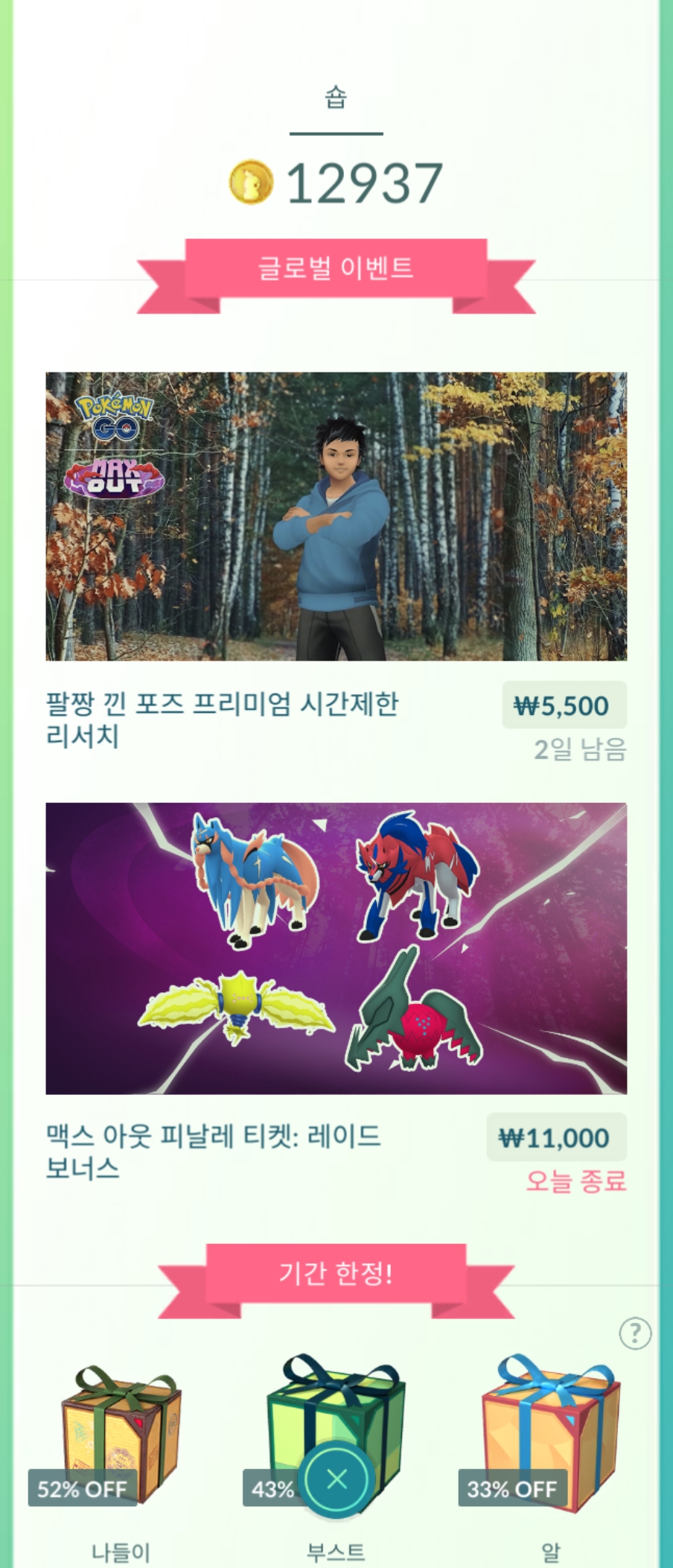Close the shop with the X button
Image resolution: width=673 pixels, height=1568 pixels.
tap(336, 1479)
